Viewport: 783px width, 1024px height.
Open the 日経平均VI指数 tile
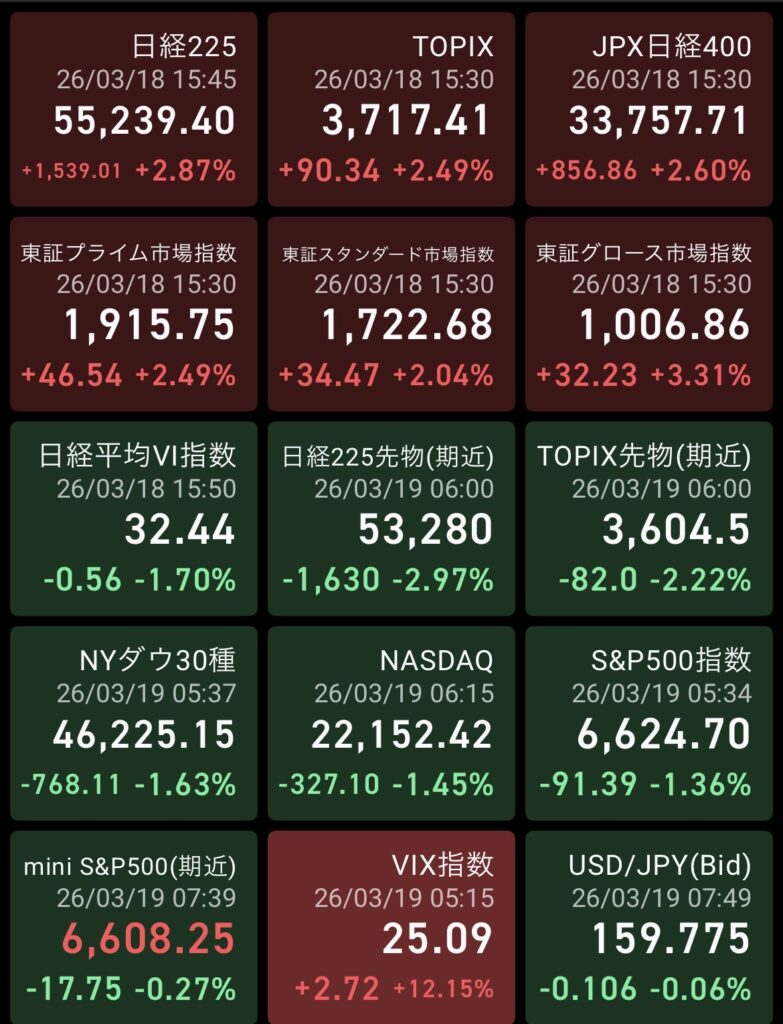coord(134,518)
